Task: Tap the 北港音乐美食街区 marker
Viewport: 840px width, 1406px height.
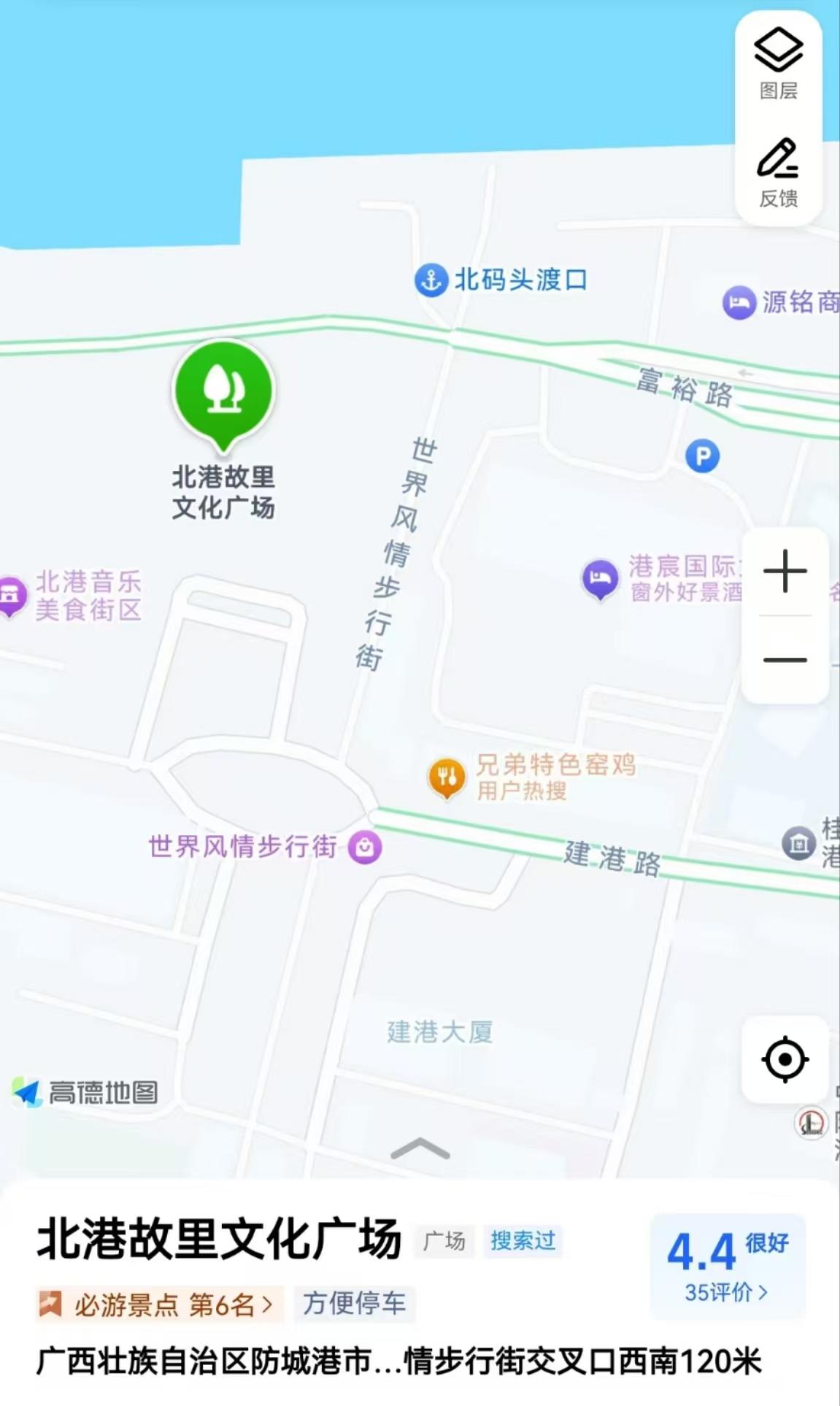Action: coord(10,596)
